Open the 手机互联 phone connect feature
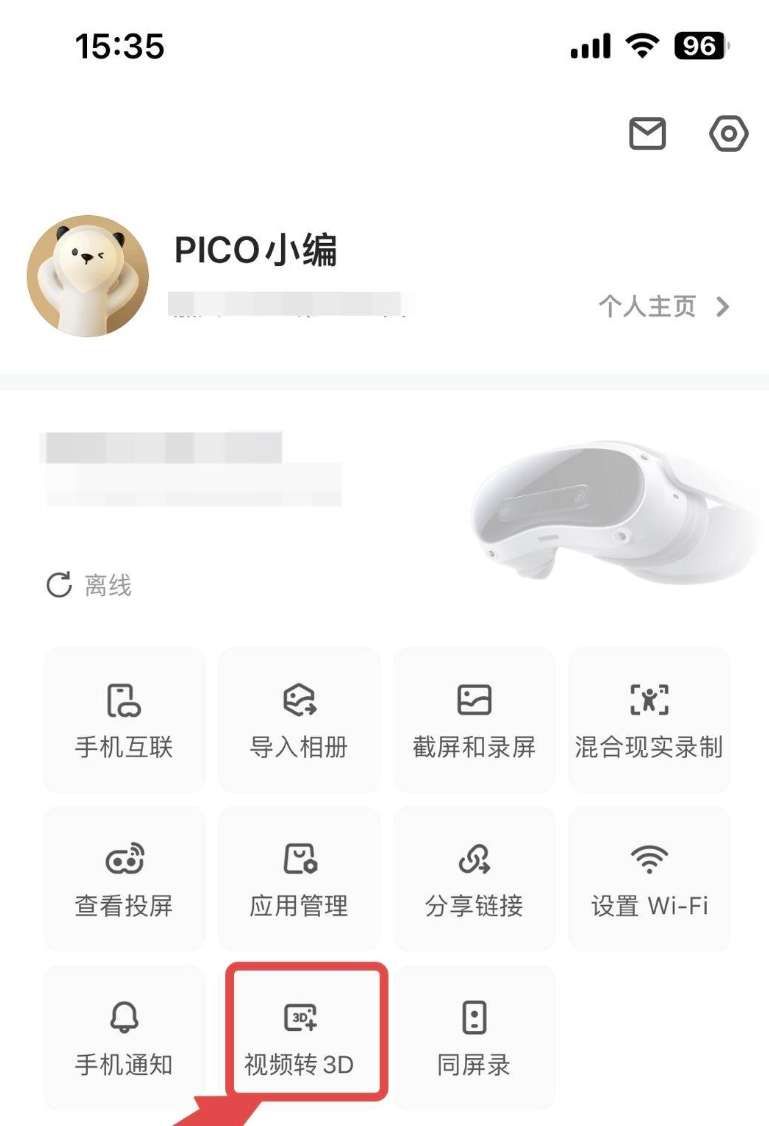 click(x=123, y=719)
